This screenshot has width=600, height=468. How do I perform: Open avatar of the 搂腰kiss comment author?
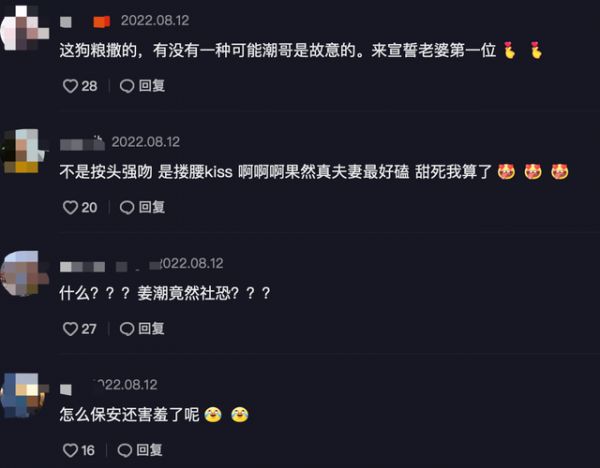pyautogui.click(x=22, y=151)
